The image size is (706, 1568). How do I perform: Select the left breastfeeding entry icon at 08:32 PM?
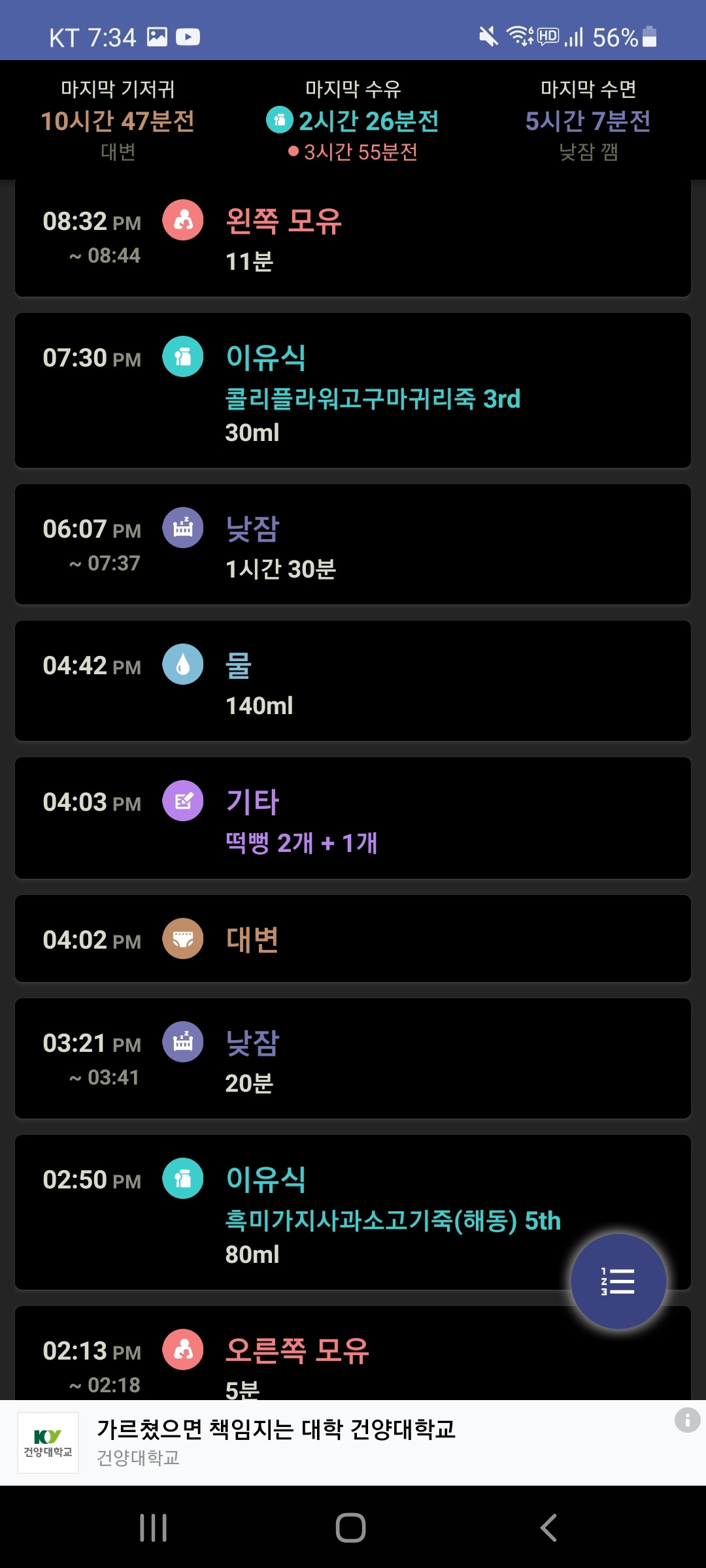[183, 221]
